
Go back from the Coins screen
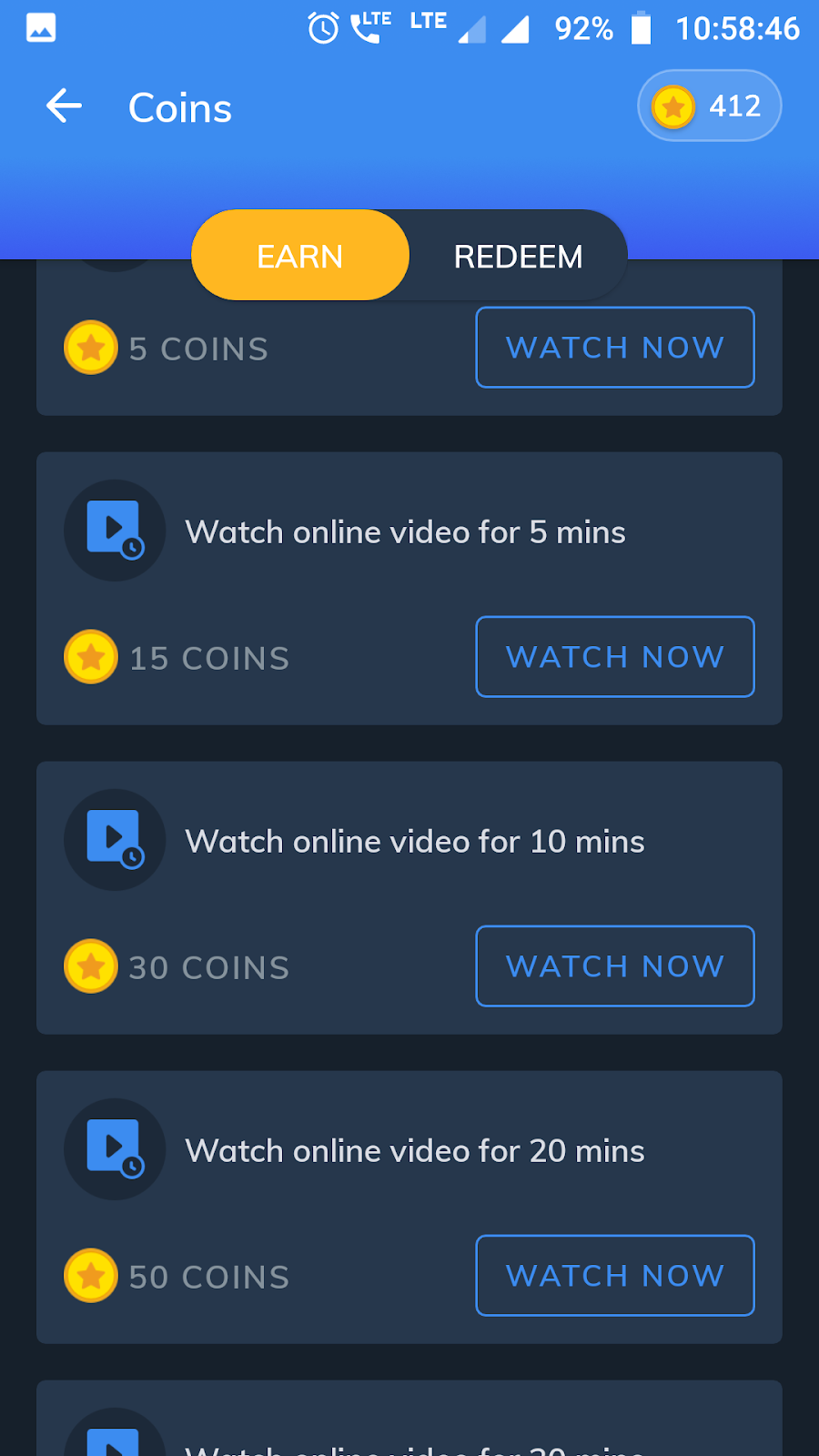64,106
